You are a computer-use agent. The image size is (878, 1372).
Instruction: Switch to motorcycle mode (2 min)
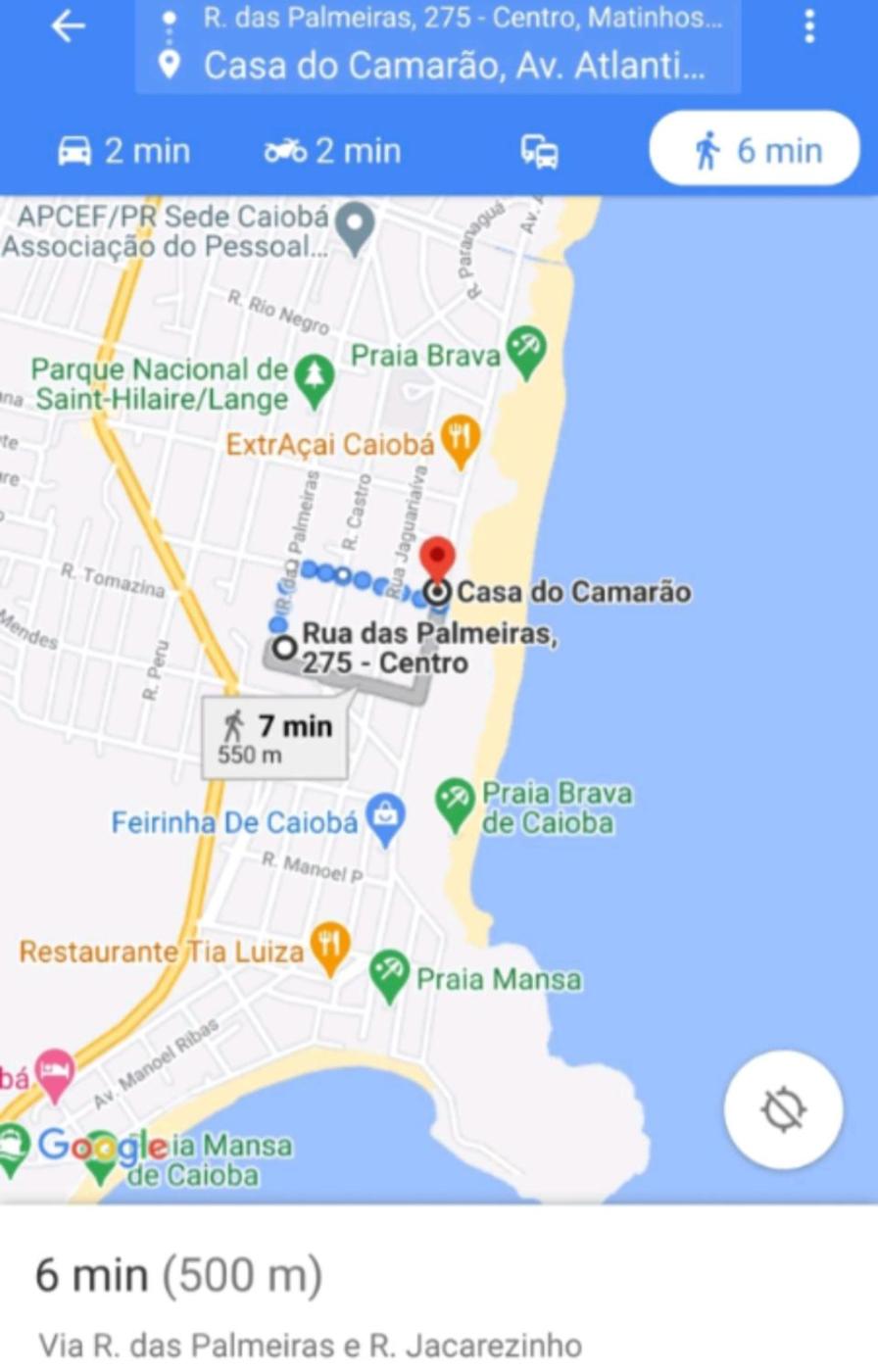coord(332,151)
